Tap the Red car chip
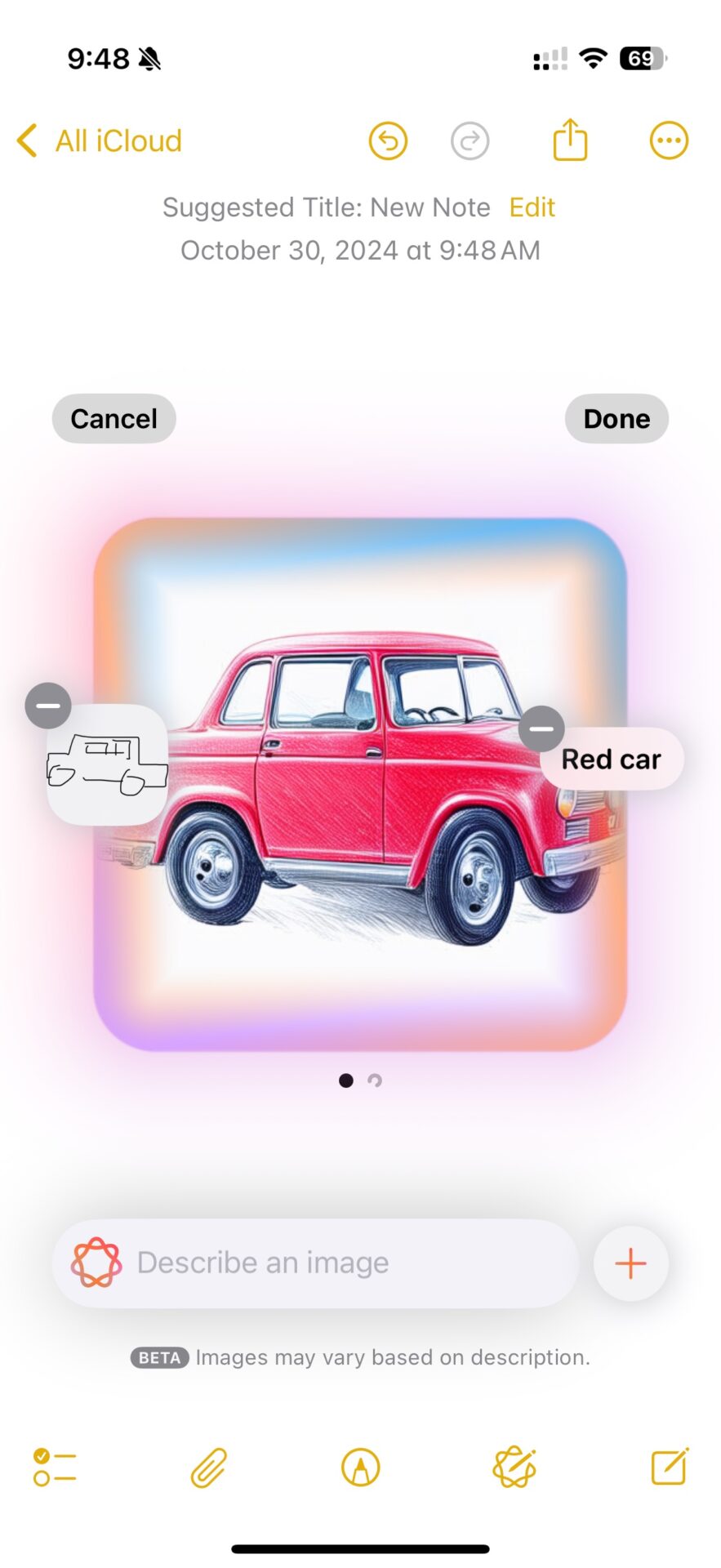721x1568 pixels. [612, 760]
